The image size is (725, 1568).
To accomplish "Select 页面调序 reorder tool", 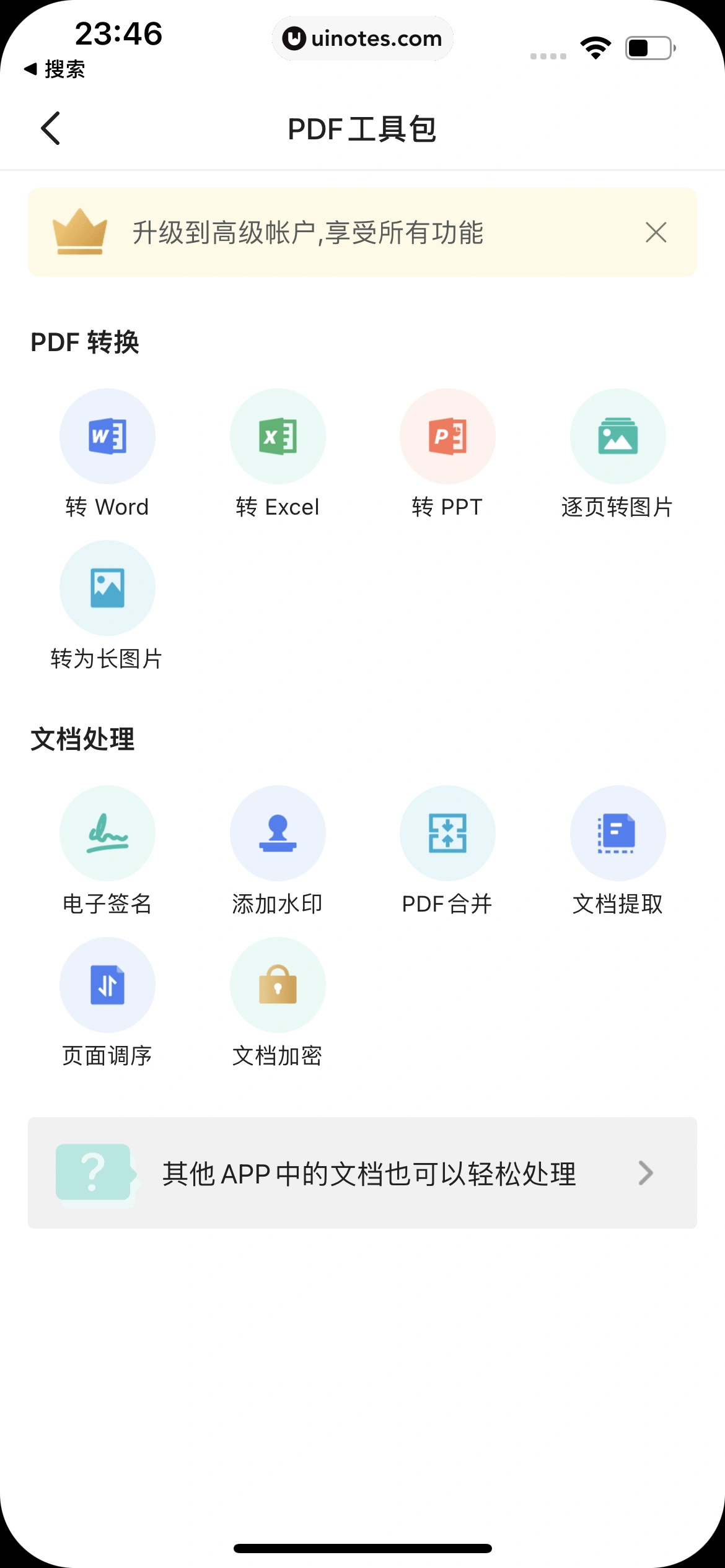I will pos(107,985).
